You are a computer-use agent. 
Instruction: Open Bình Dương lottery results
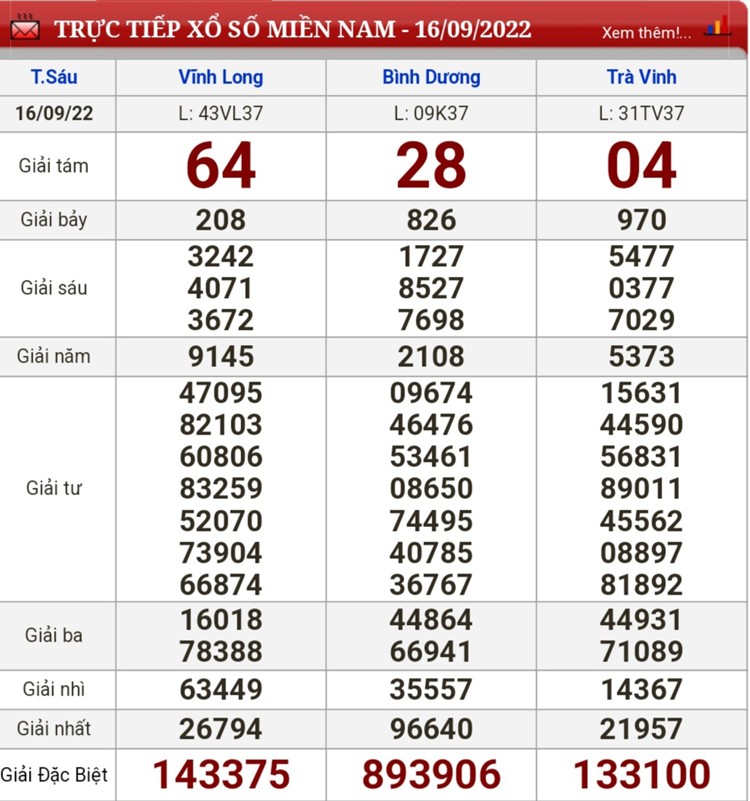(x=431, y=77)
